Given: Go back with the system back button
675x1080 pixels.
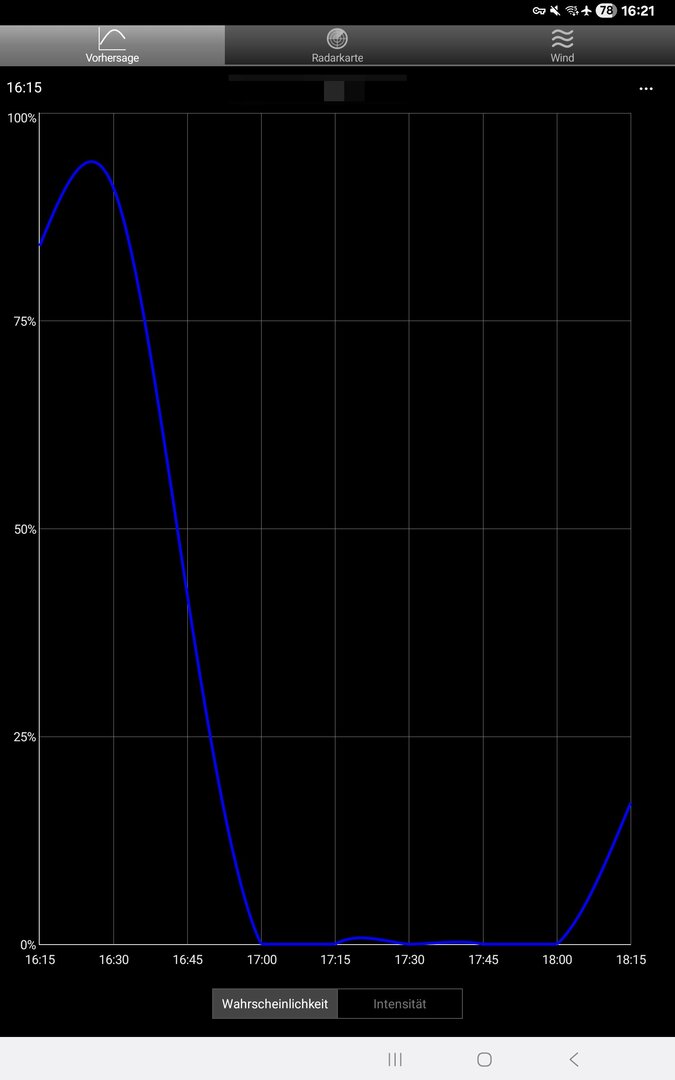Looking at the screenshot, I should (574, 1059).
